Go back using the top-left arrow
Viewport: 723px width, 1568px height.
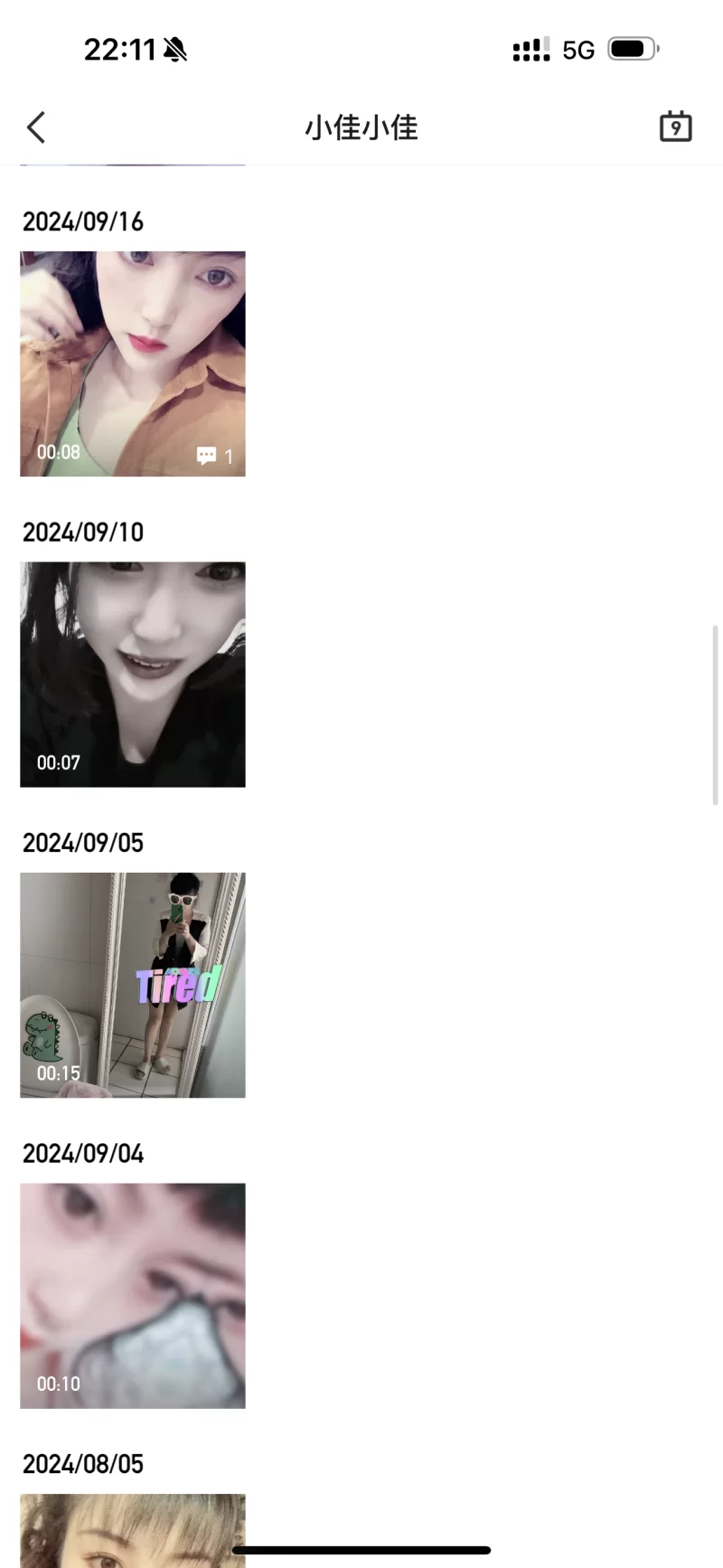coord(36,128)
